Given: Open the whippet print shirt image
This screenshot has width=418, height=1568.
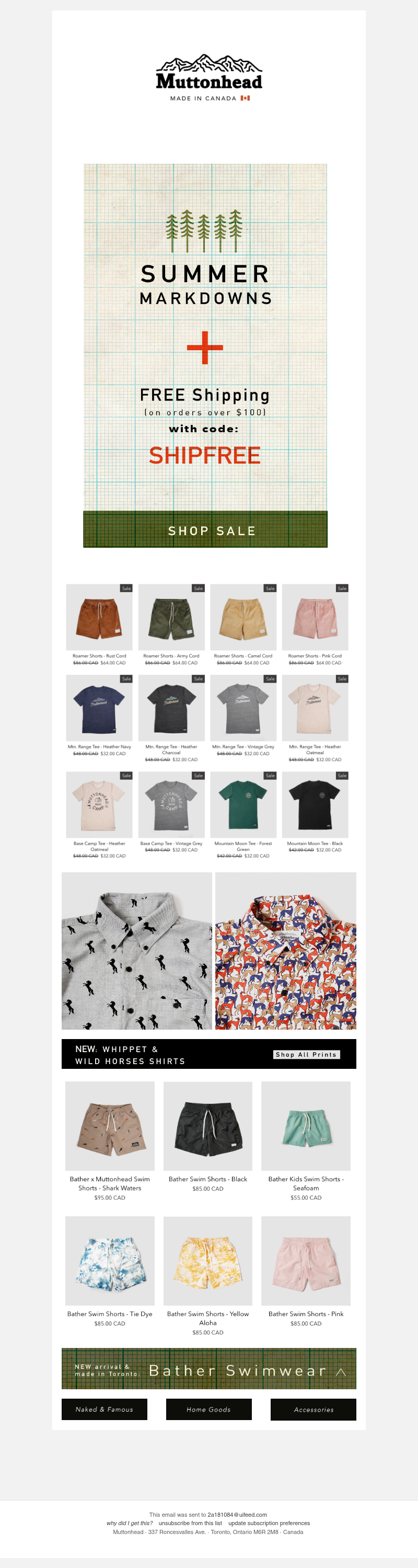Looking at the screenshot, I should click(x=285, y=951).
